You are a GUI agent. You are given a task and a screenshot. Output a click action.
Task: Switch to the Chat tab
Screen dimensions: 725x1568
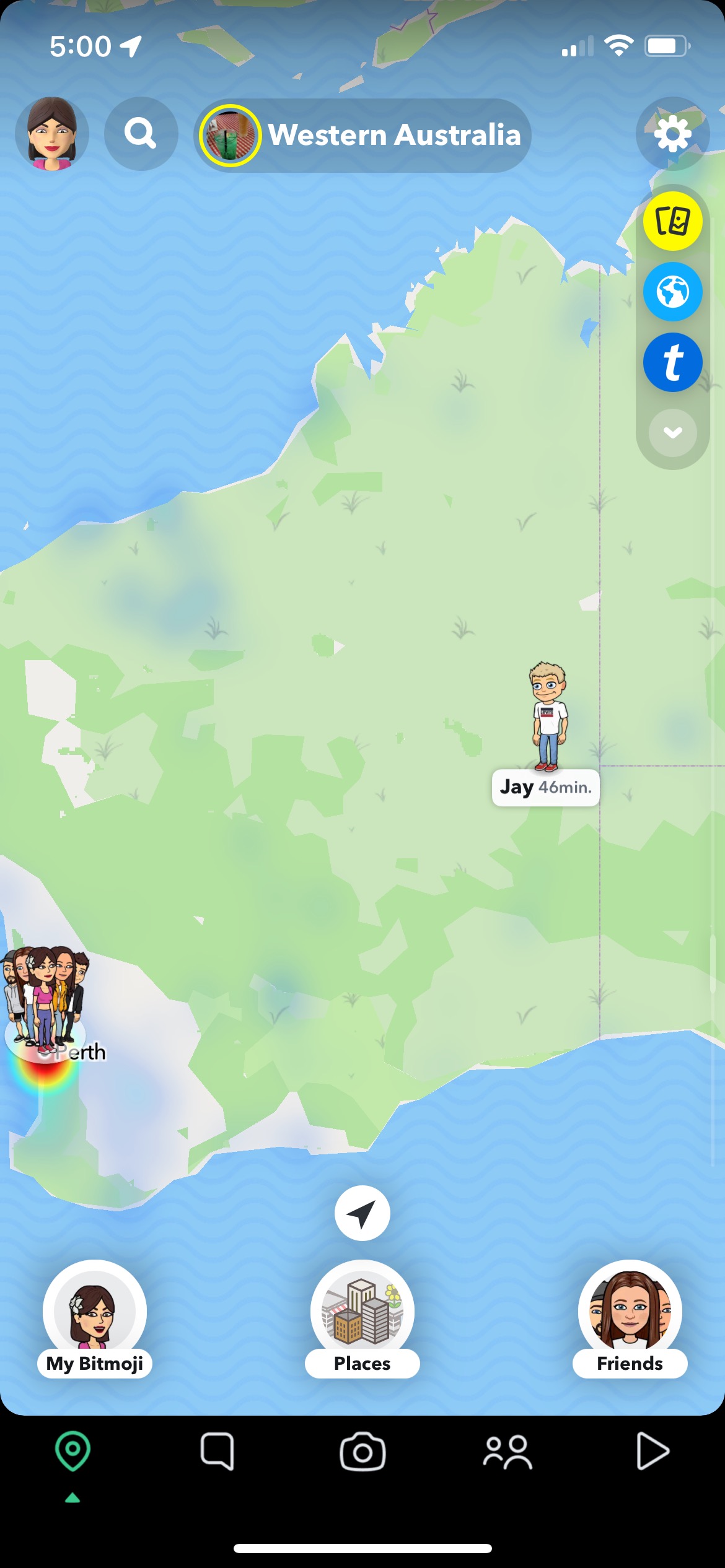(217, 1451)
